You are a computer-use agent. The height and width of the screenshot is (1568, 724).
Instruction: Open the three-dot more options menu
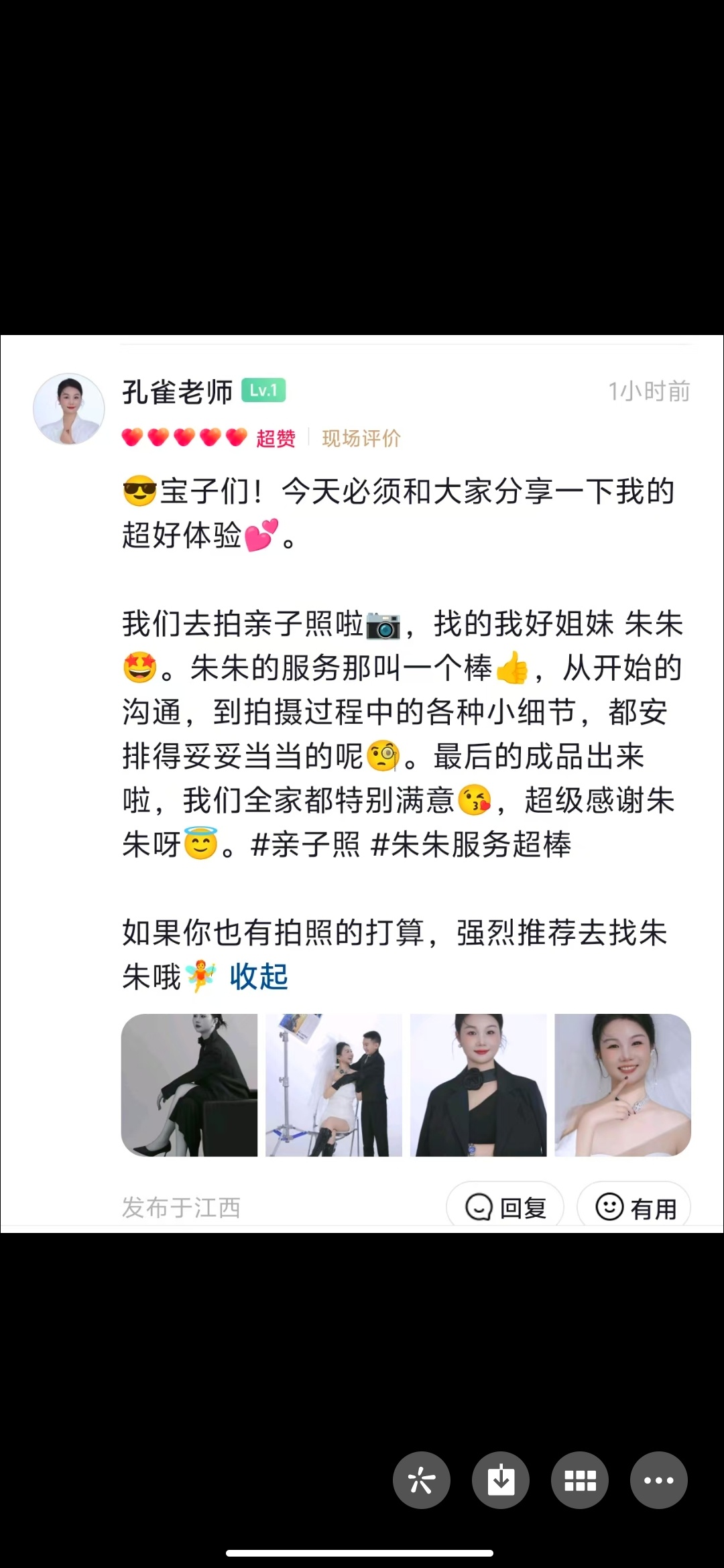659,1480
